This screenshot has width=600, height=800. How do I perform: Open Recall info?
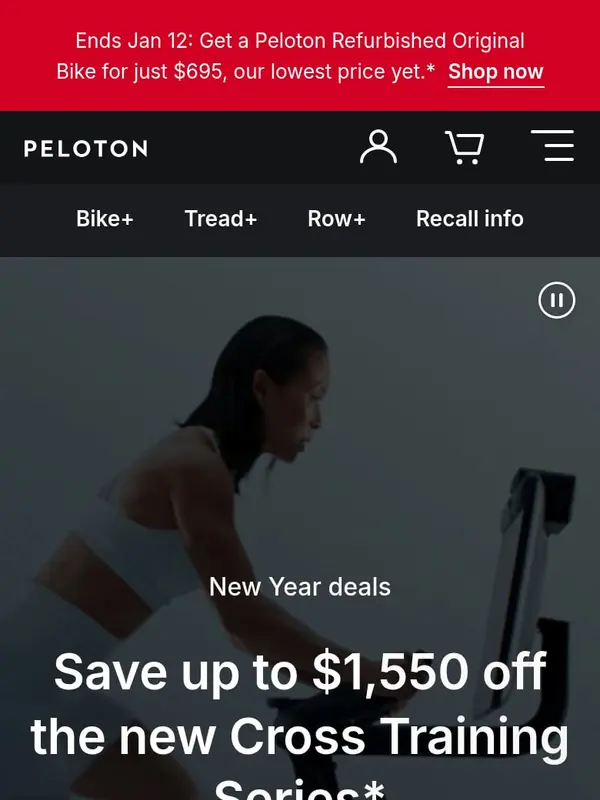click(470, 219)
